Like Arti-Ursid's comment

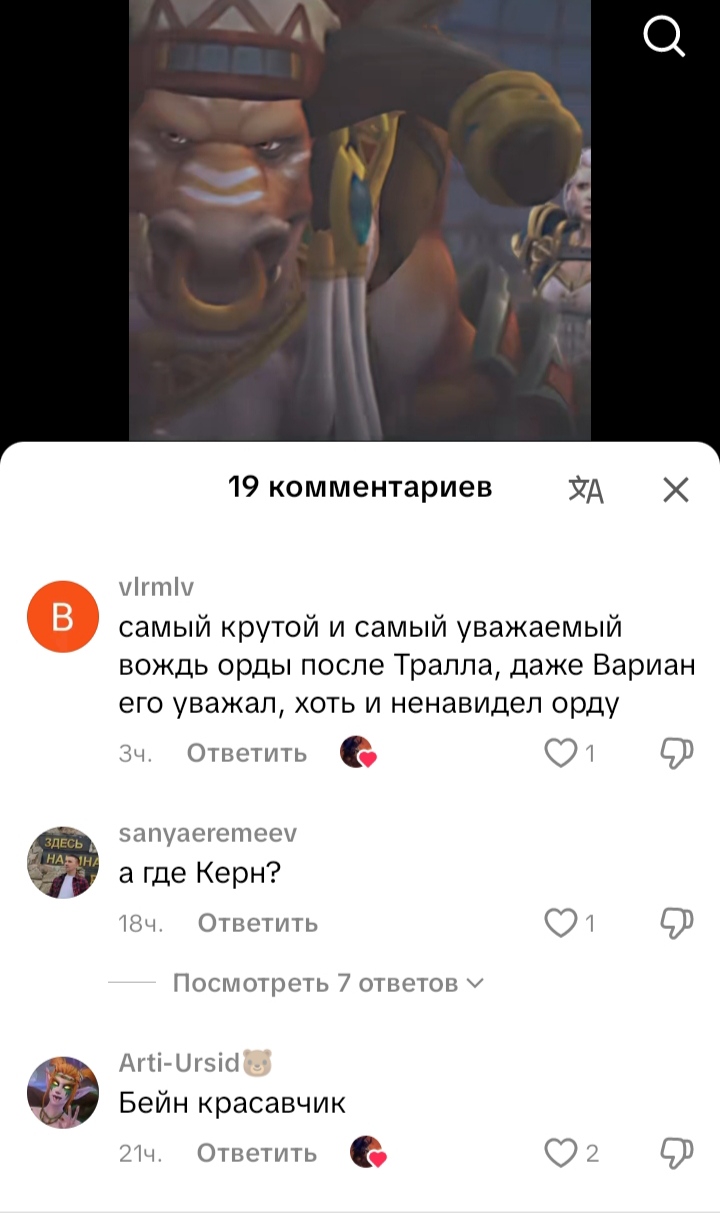pyautogui.click(x=561, y=1153)
